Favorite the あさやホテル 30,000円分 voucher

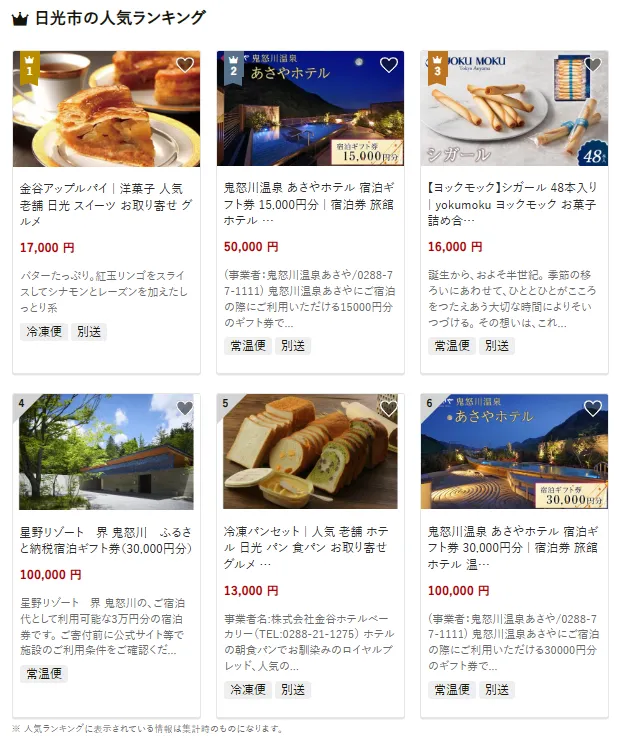click(593, 408)
